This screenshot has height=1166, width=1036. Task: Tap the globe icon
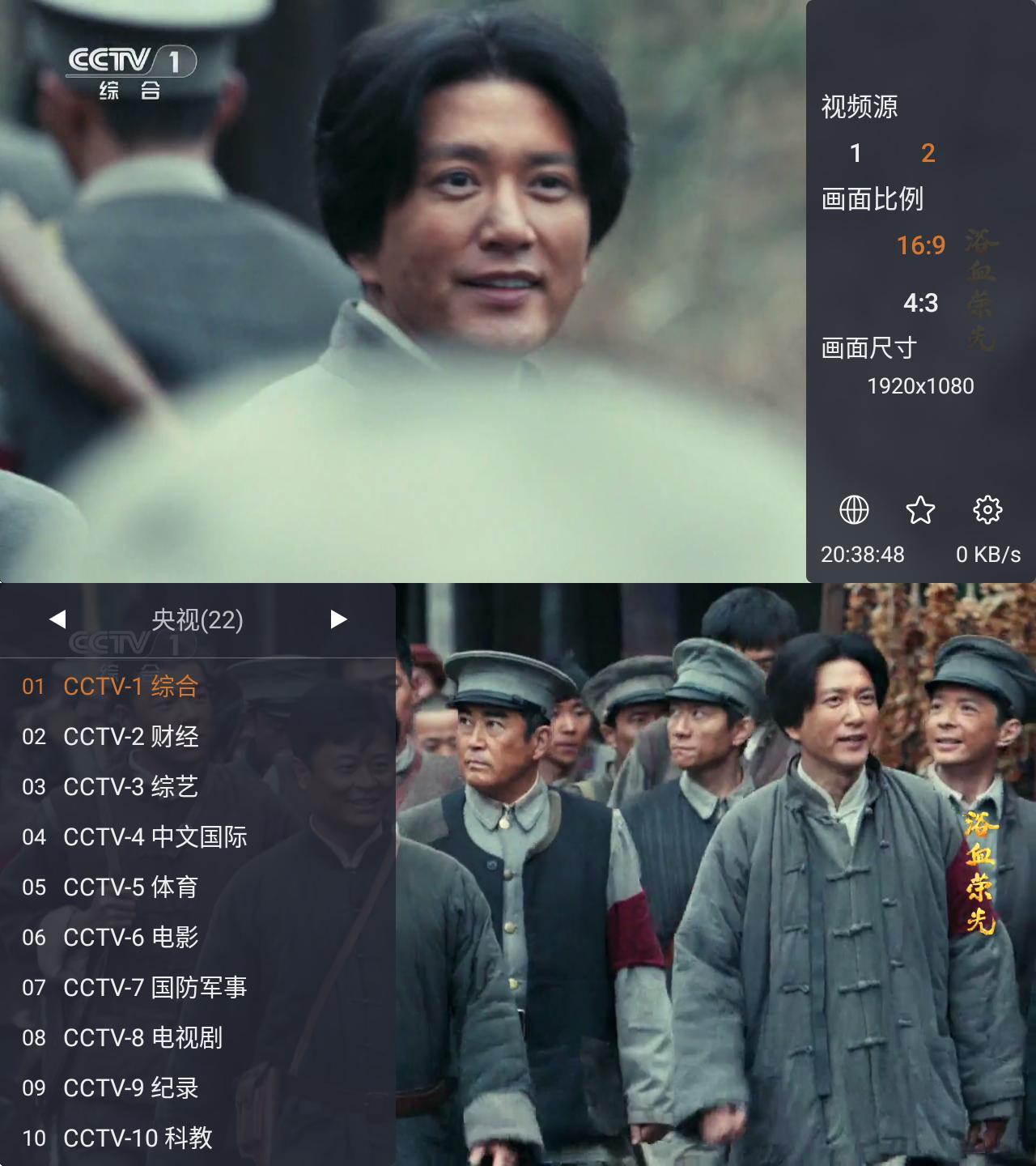point(854,510)
